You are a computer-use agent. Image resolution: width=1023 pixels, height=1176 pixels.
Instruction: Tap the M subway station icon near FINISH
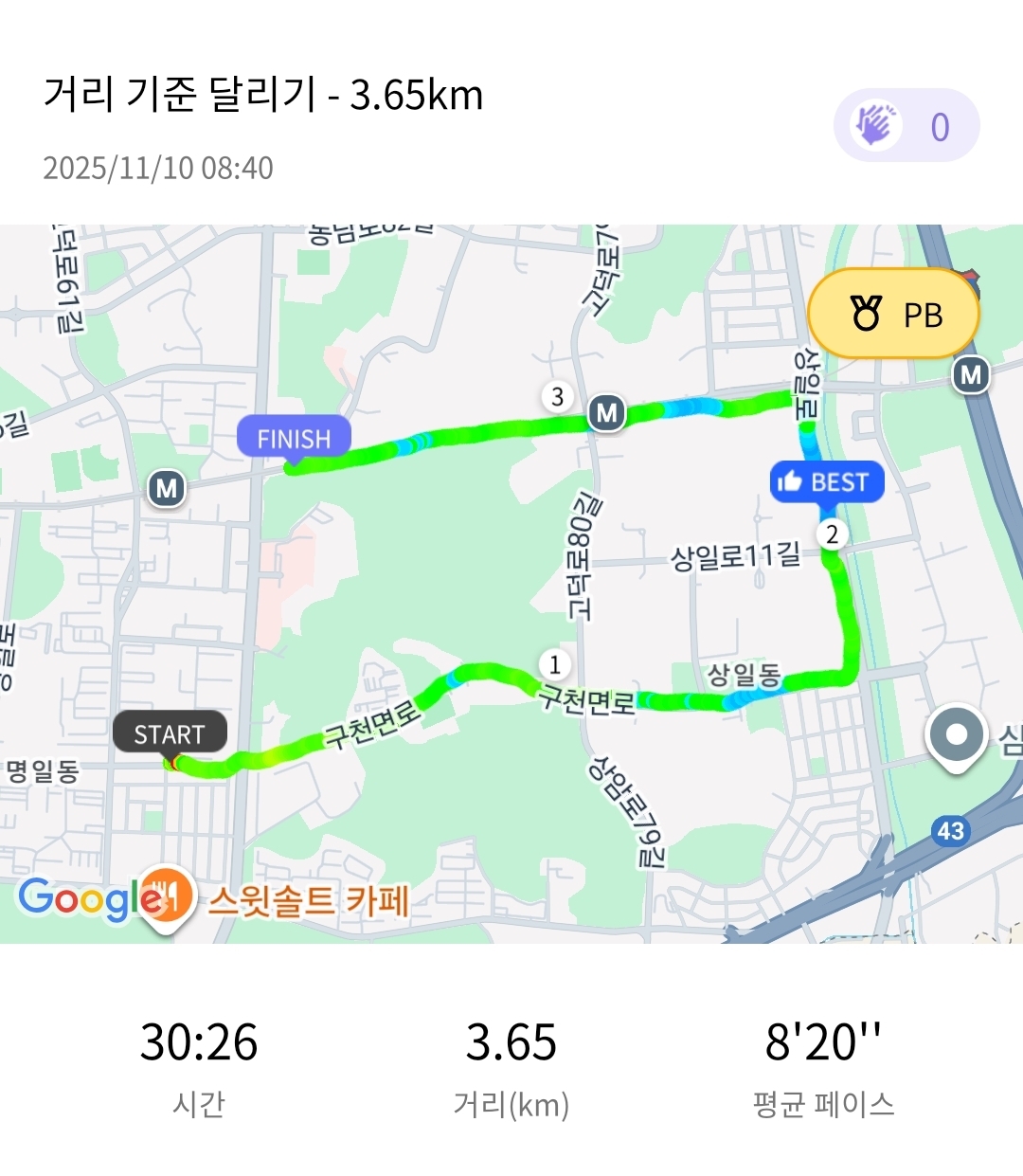(169, 489)
